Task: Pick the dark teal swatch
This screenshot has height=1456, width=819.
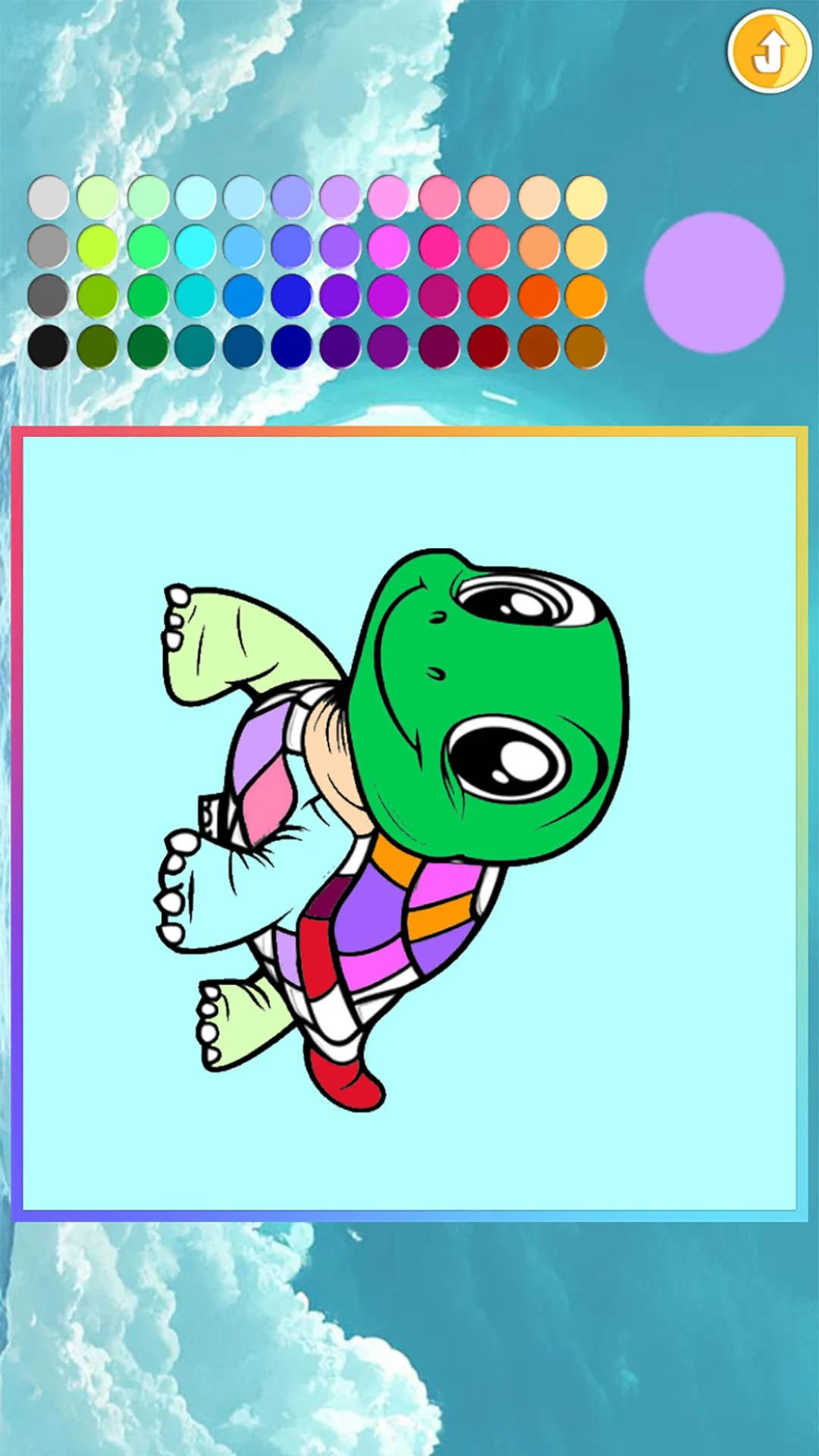Action: pos(195,347)
